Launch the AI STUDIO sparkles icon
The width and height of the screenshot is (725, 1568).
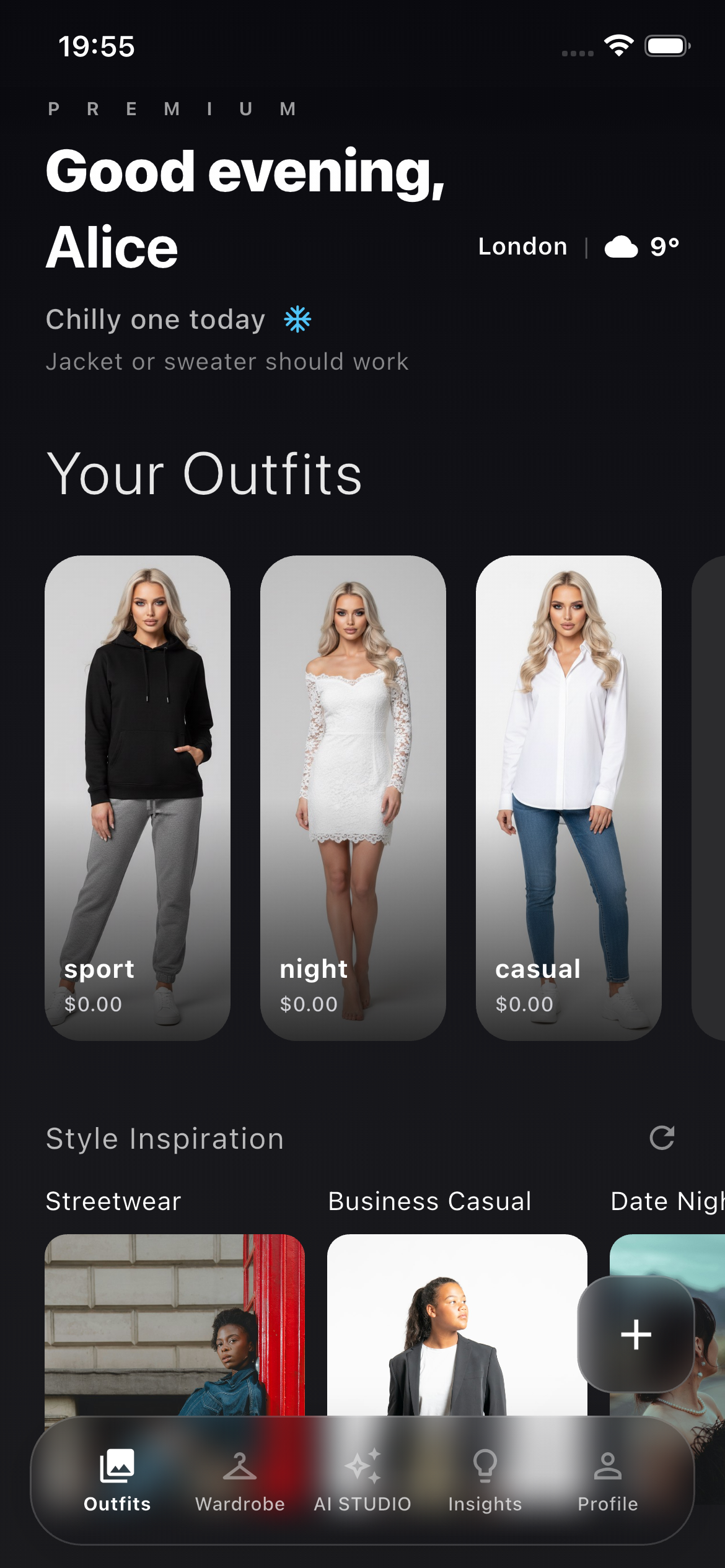[363, 1468]
